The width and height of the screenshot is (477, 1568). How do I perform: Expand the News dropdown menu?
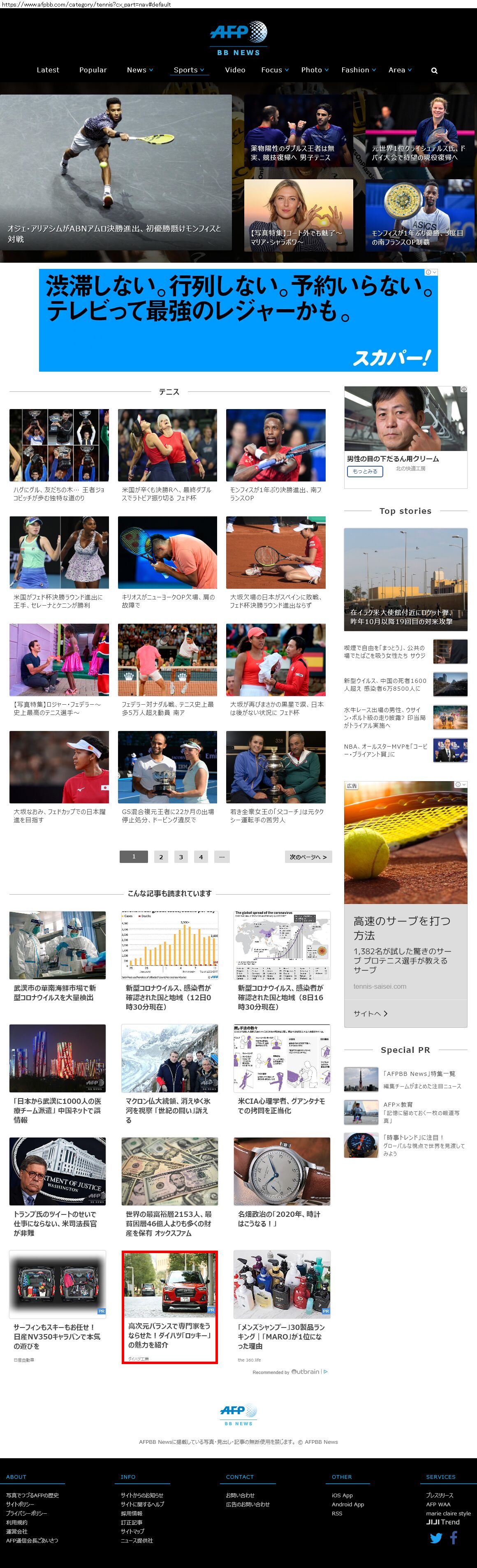pos(139,70)
